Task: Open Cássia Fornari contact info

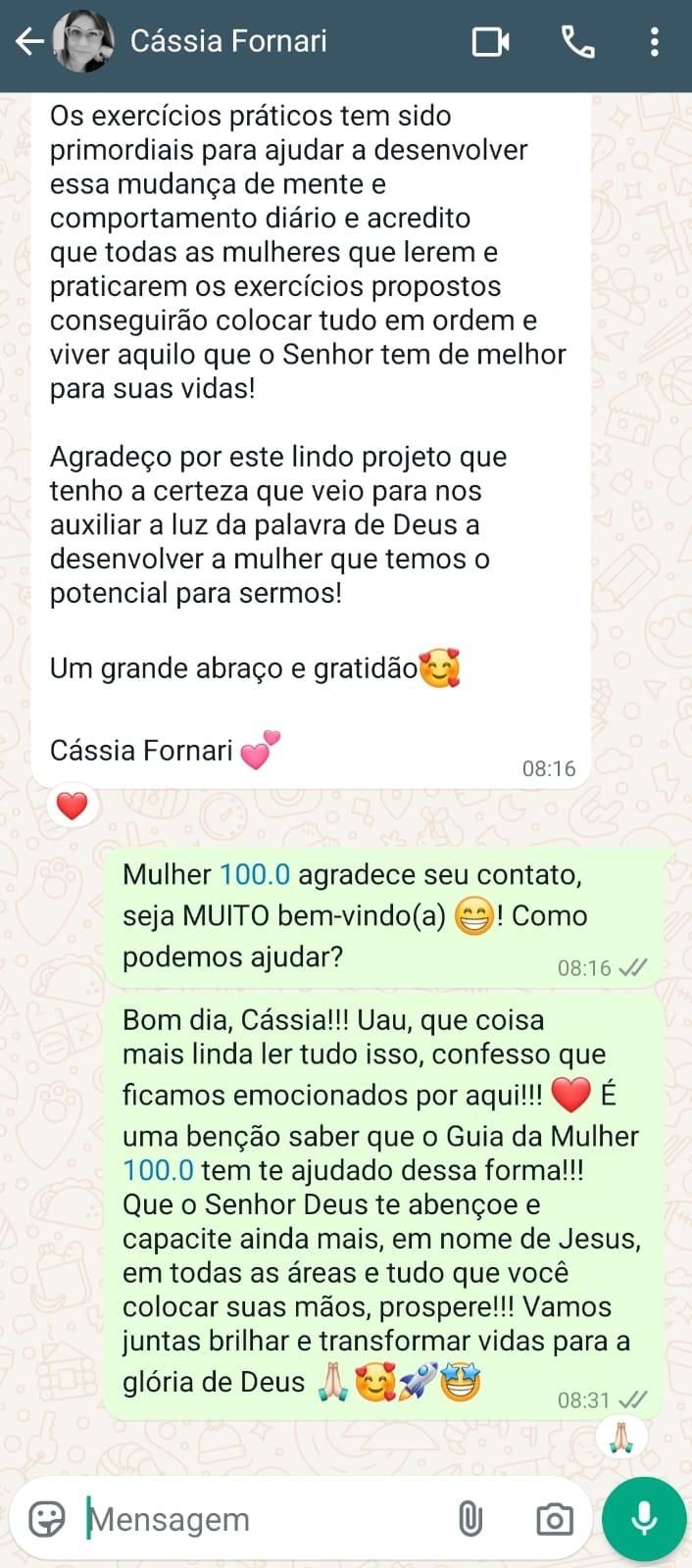Action: tap(228, 41)
